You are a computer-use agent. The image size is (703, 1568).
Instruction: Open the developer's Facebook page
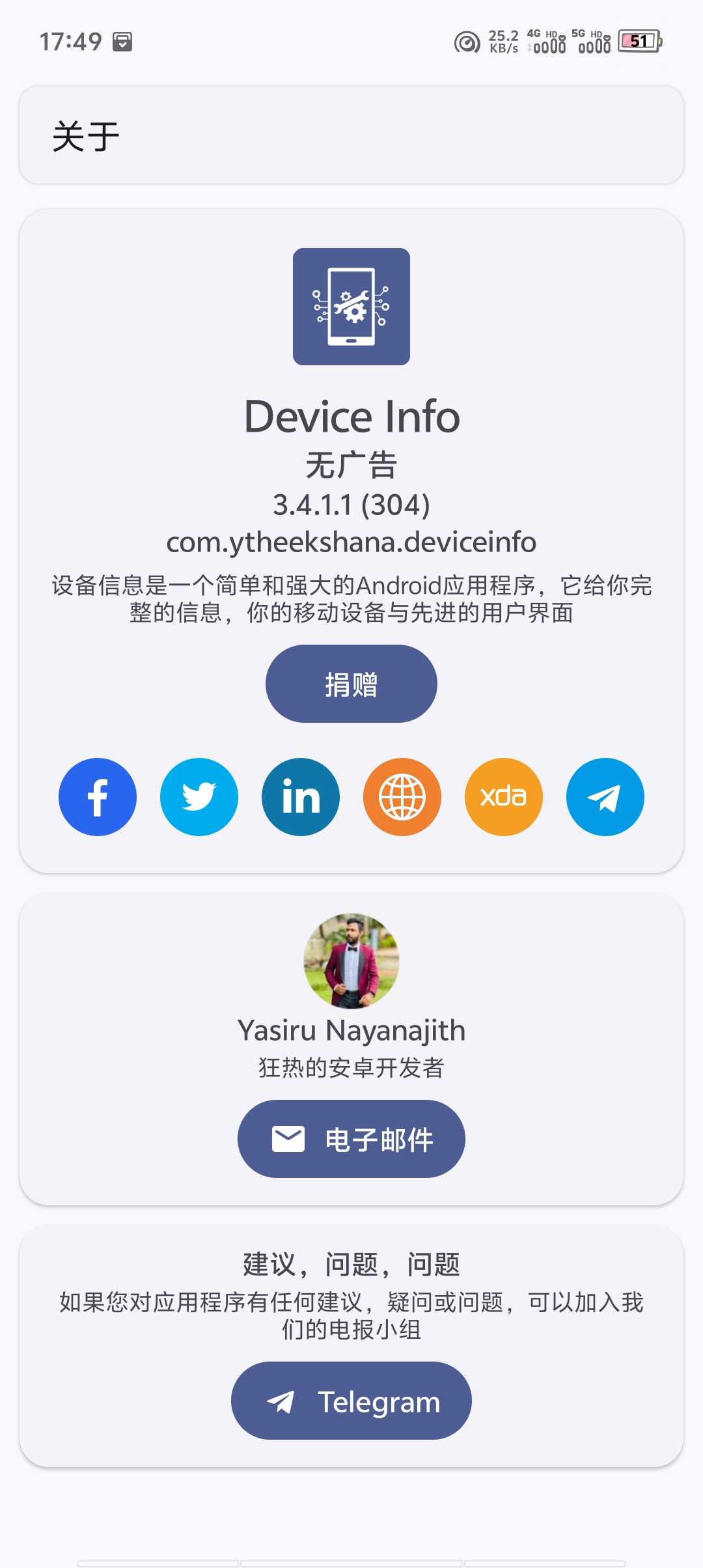tap(98, 797)
